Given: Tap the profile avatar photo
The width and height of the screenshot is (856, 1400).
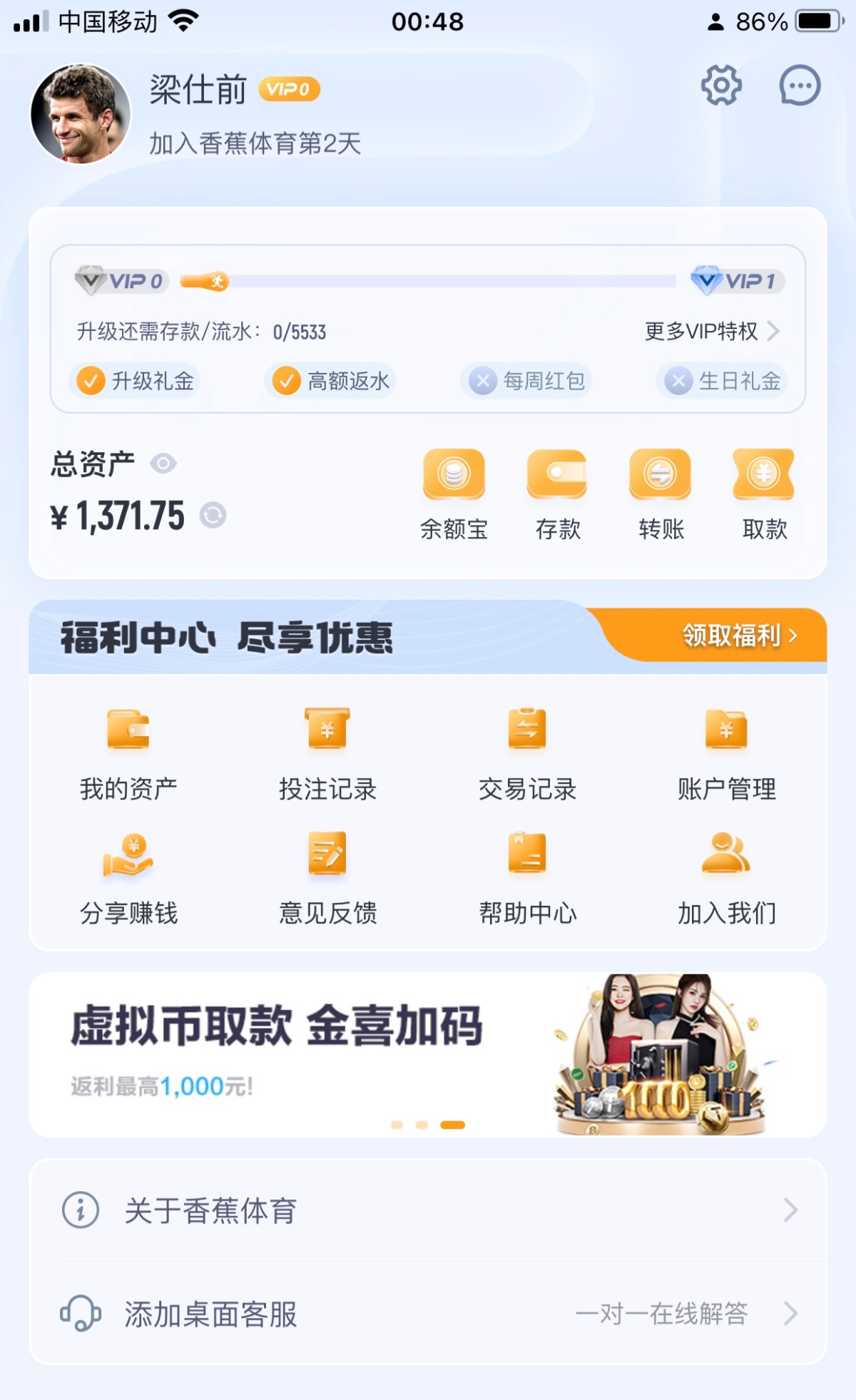Looking at the screenshot, I should pyautogui.click(x=81, y=114).
